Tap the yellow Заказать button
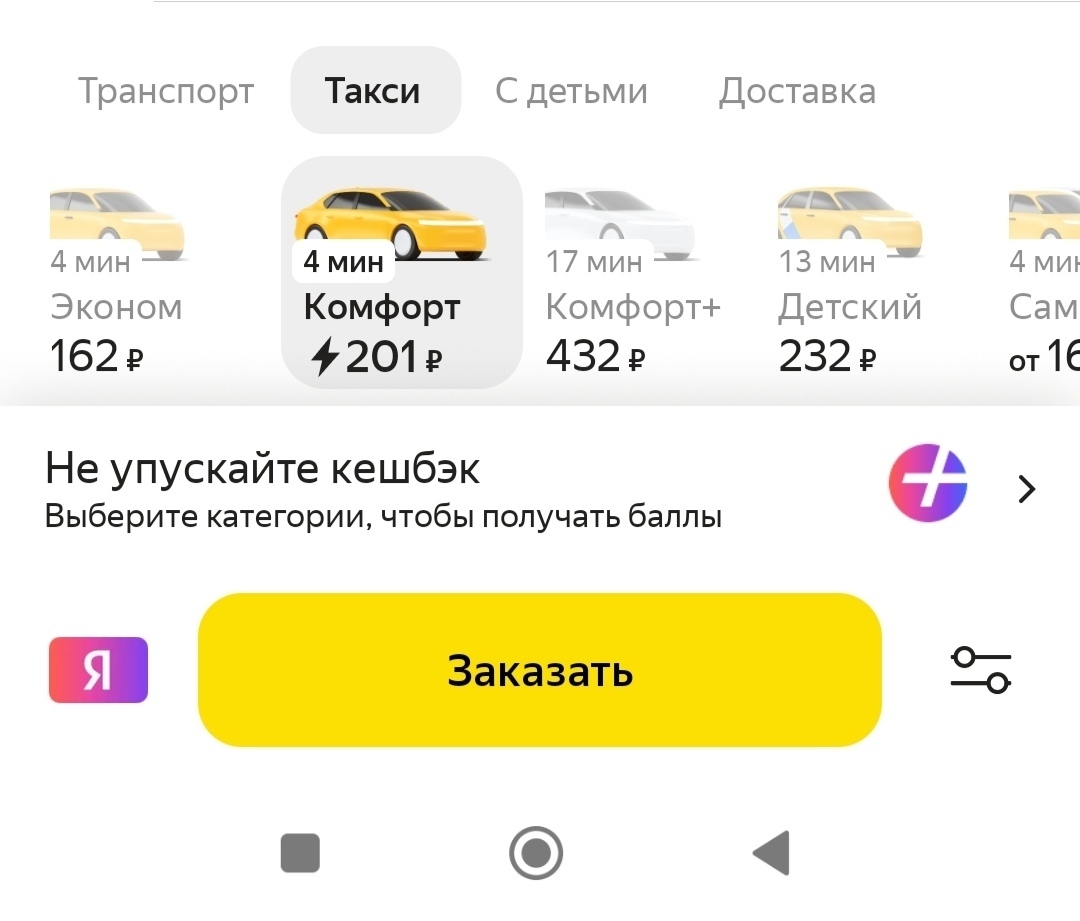1080x921 pixels. pyautogui.click(x=540, y=670)
